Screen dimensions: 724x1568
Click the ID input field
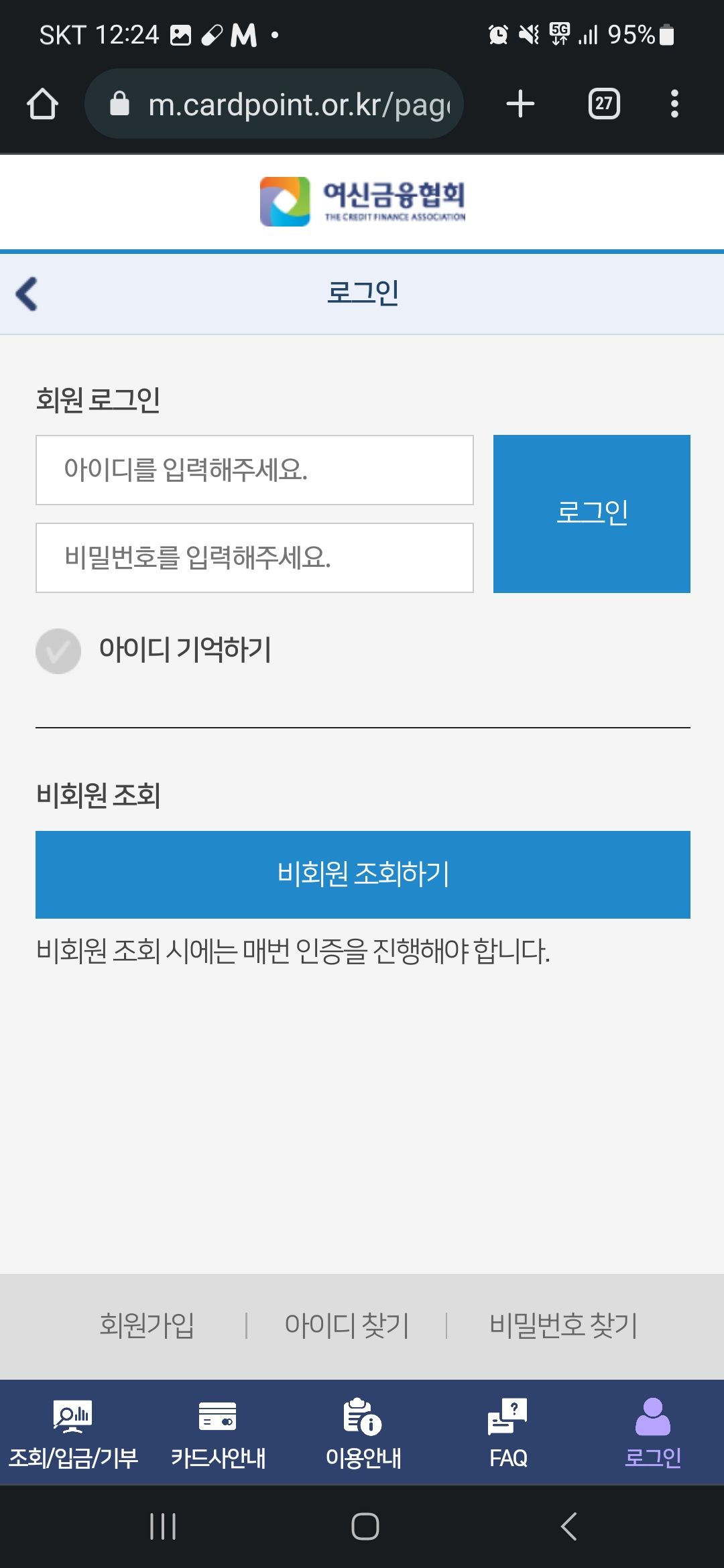click(x=255, y=470)
